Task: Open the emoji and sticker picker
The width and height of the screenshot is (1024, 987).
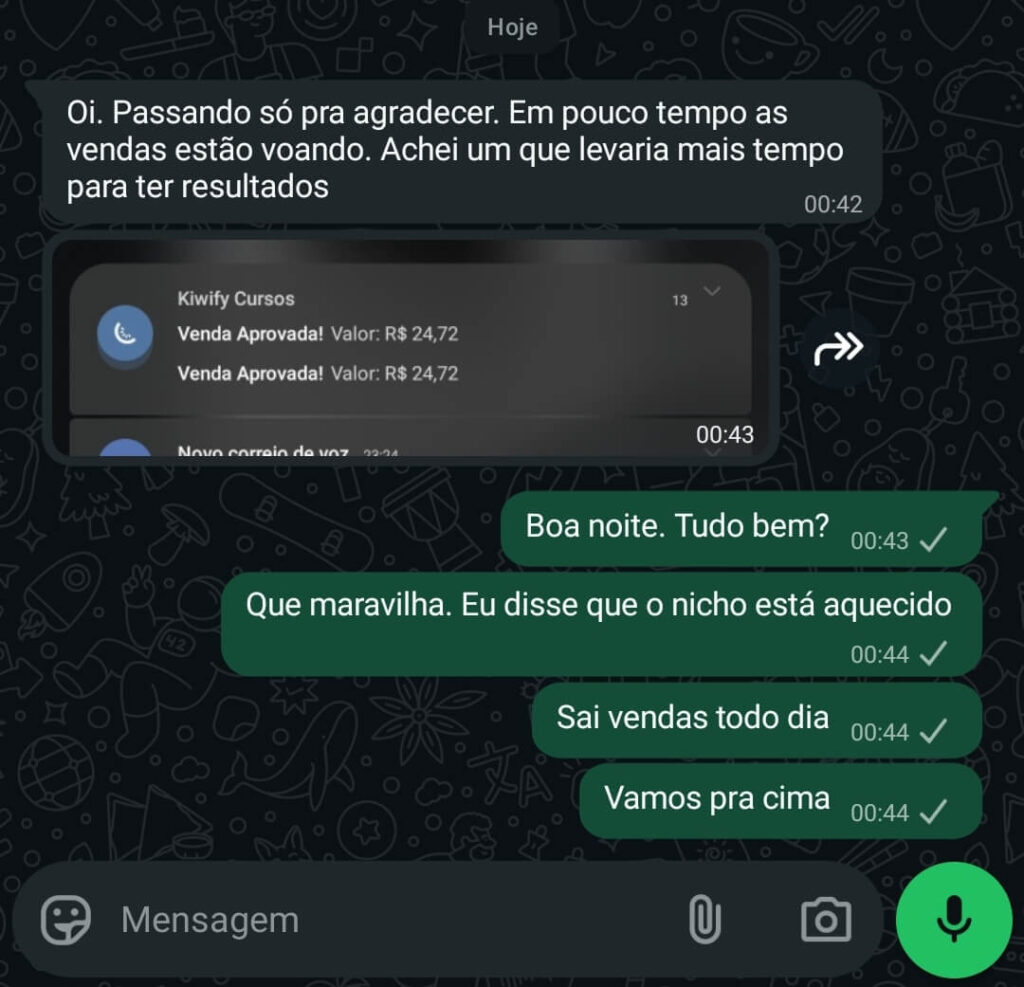Action: [66, 919]
